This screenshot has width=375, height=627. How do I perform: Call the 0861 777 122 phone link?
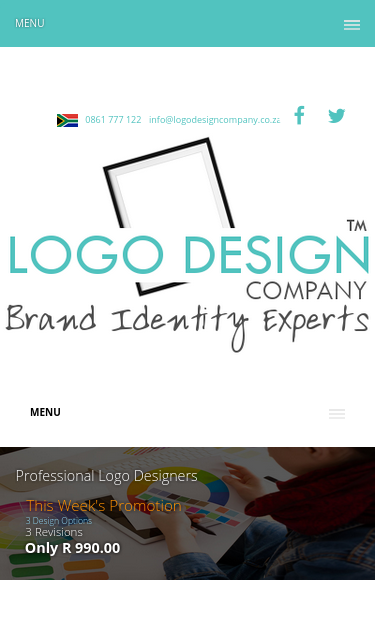pyautogui.click(x=113, y=120)
